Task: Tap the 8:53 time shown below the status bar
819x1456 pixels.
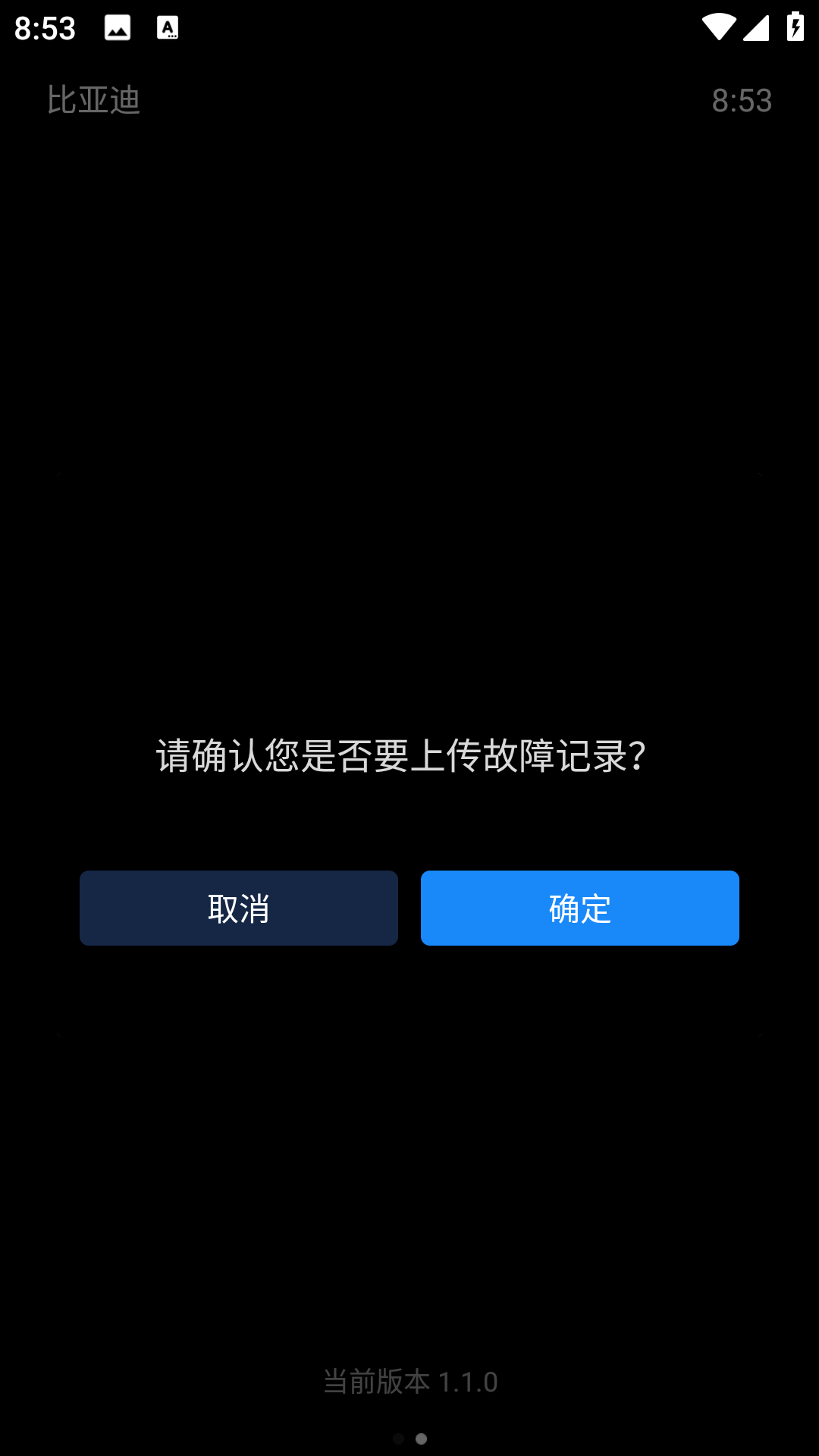Action: (x=742, y=99)
